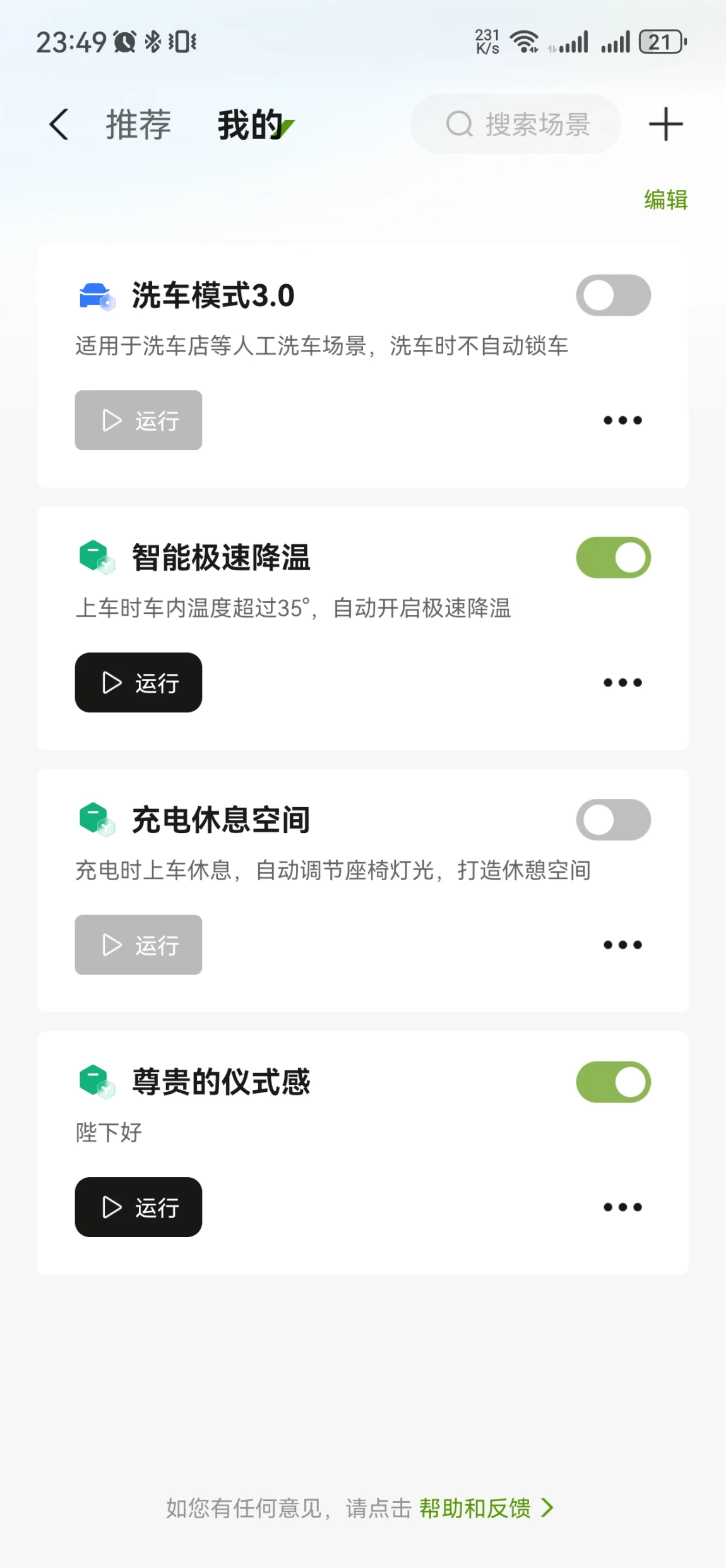Screen dimensions: 726x1568
Task: Disable the 智能极速降温 switch
Action: [613, 557]
